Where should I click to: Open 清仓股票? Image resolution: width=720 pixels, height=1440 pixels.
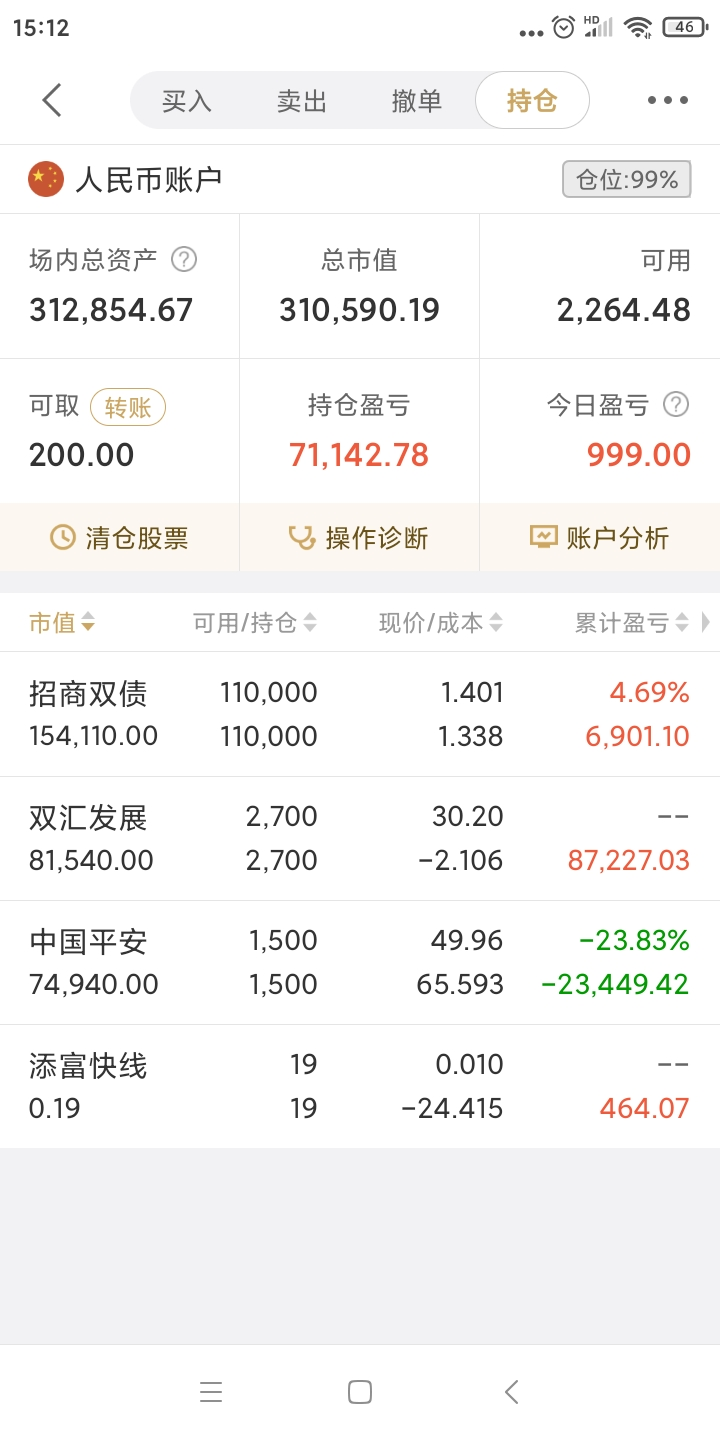point(120,538)
